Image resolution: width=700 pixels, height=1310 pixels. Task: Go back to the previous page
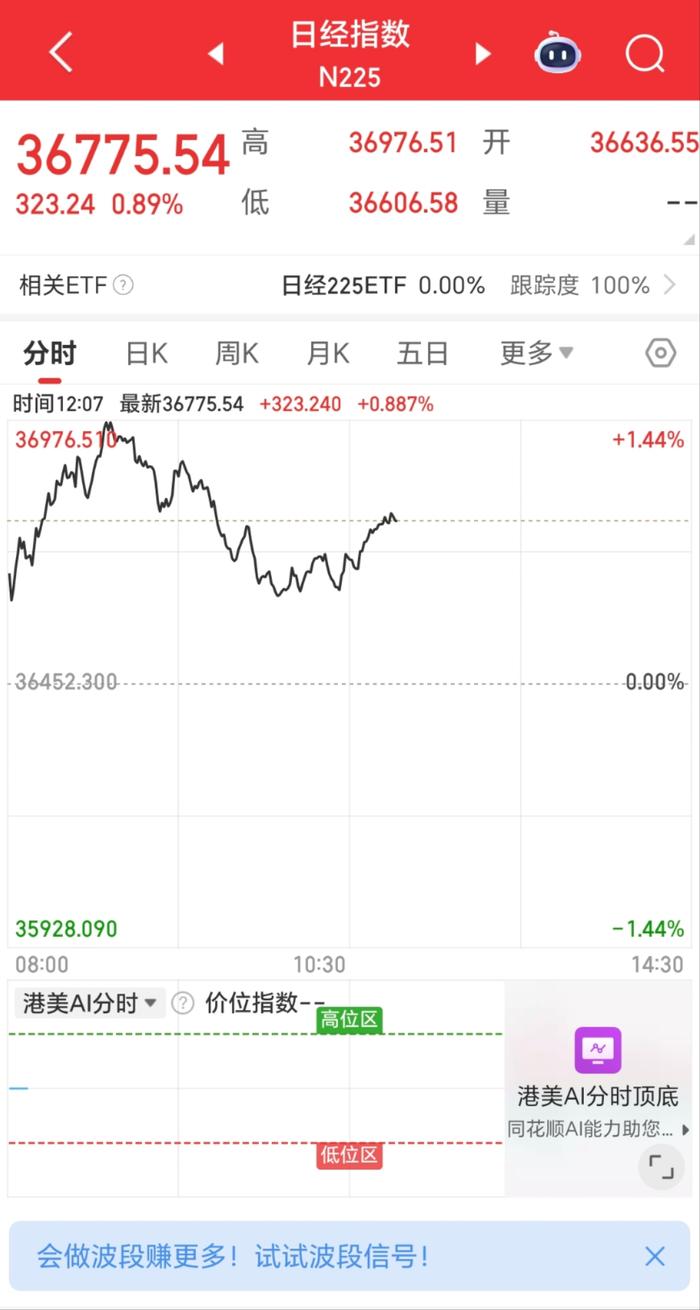(x=61, y=52)
